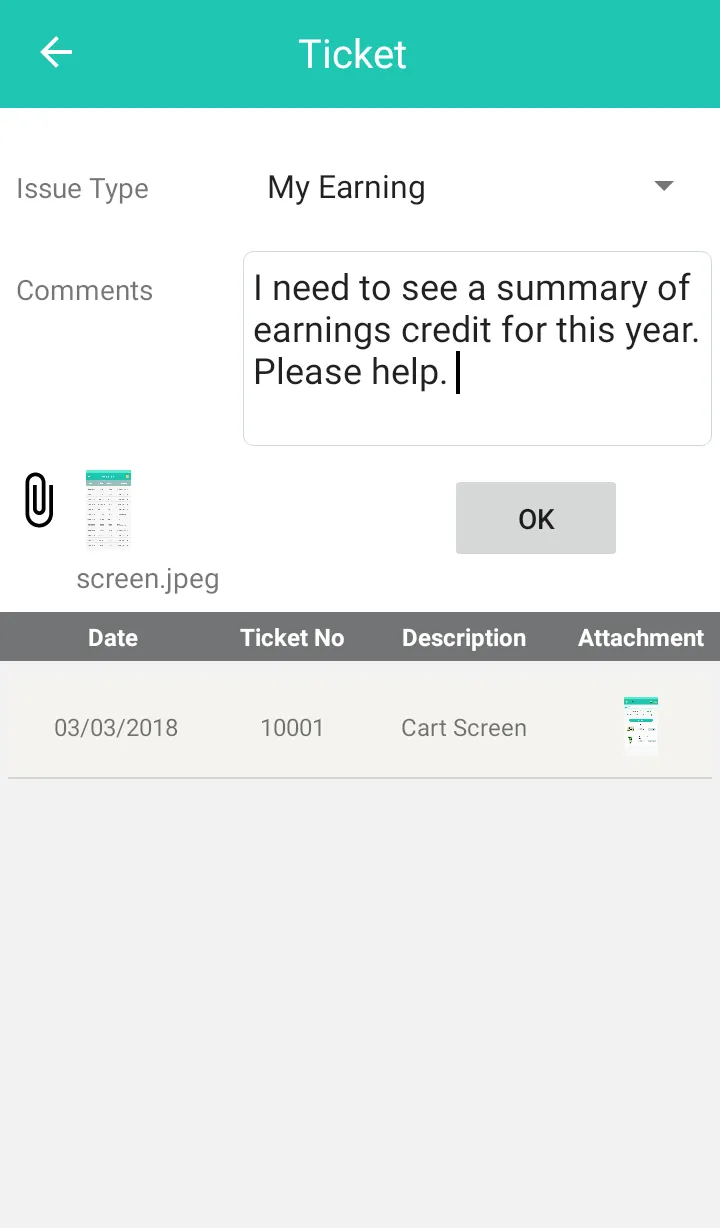Select the Cart Screen description text
Viewport: 720px width, 1228px height.
(464, 727)
